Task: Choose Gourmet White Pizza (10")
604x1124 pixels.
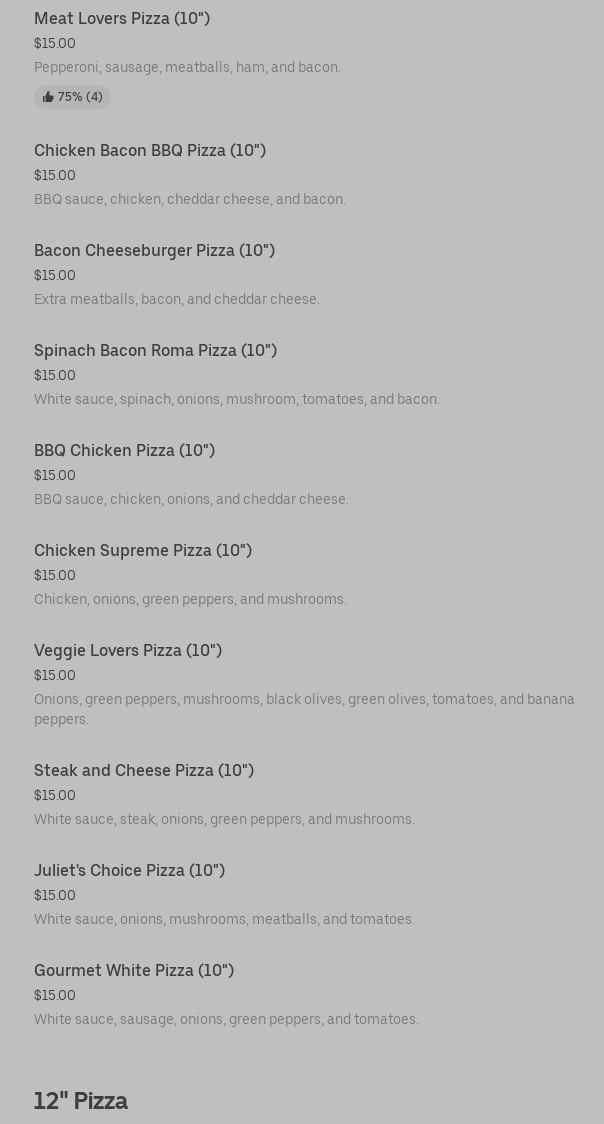Action: click(134, 971)
